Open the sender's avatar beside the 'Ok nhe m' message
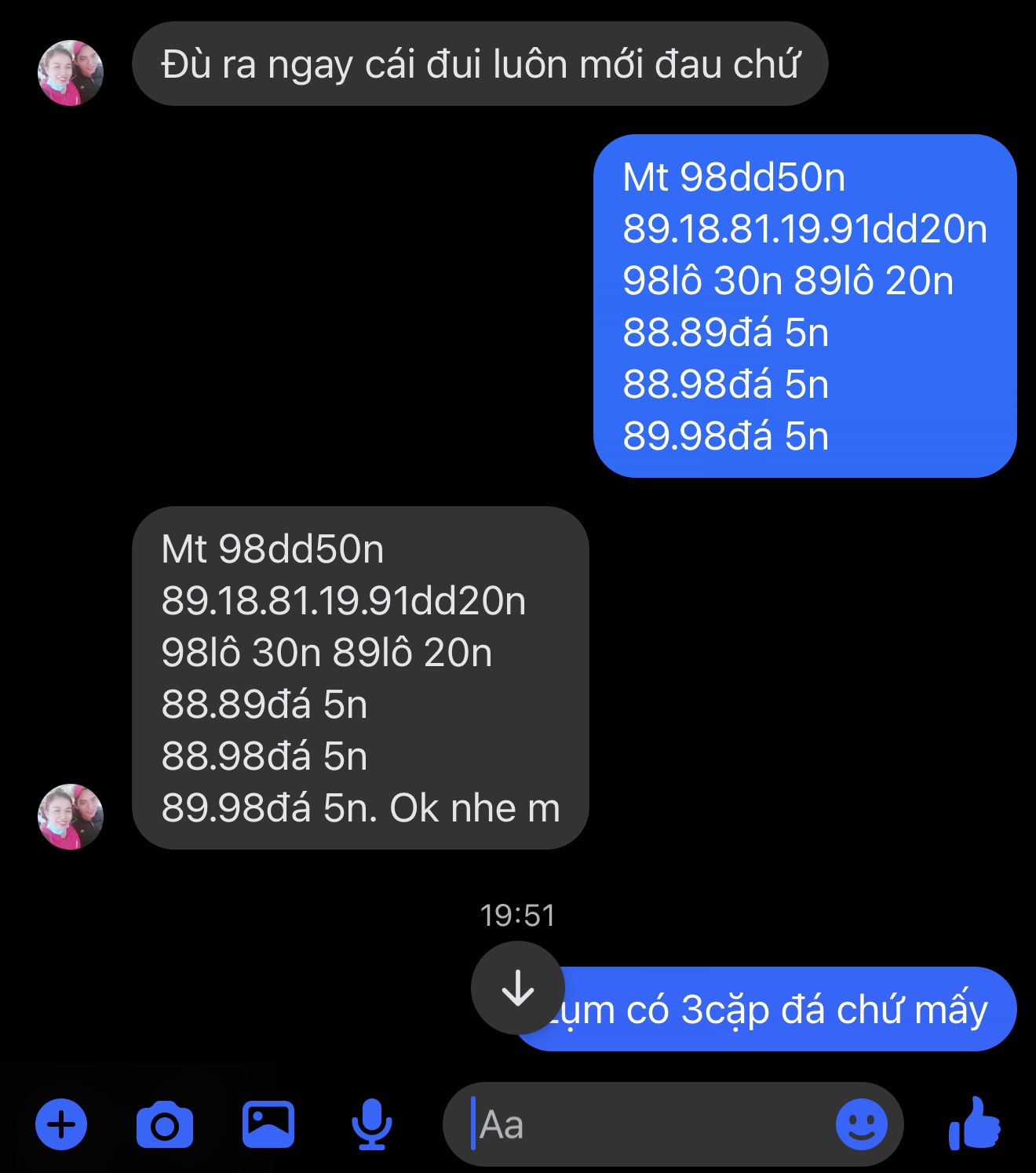 (71, 817)
